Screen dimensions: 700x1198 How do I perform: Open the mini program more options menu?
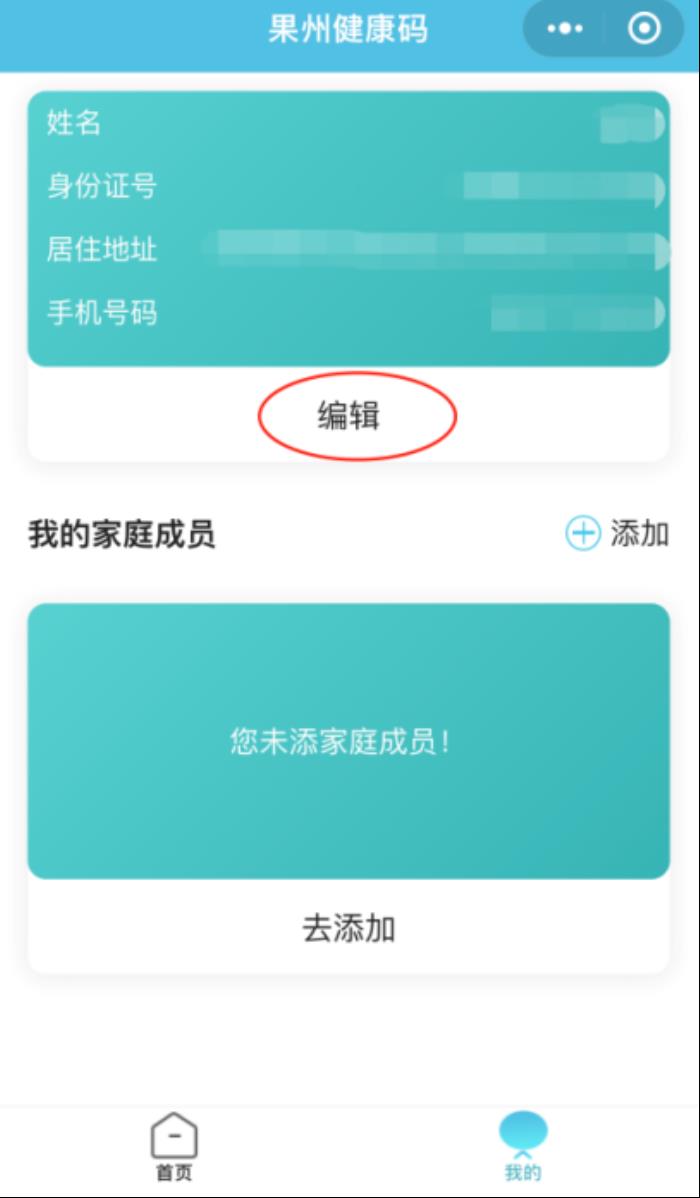(x=565, y=30)
